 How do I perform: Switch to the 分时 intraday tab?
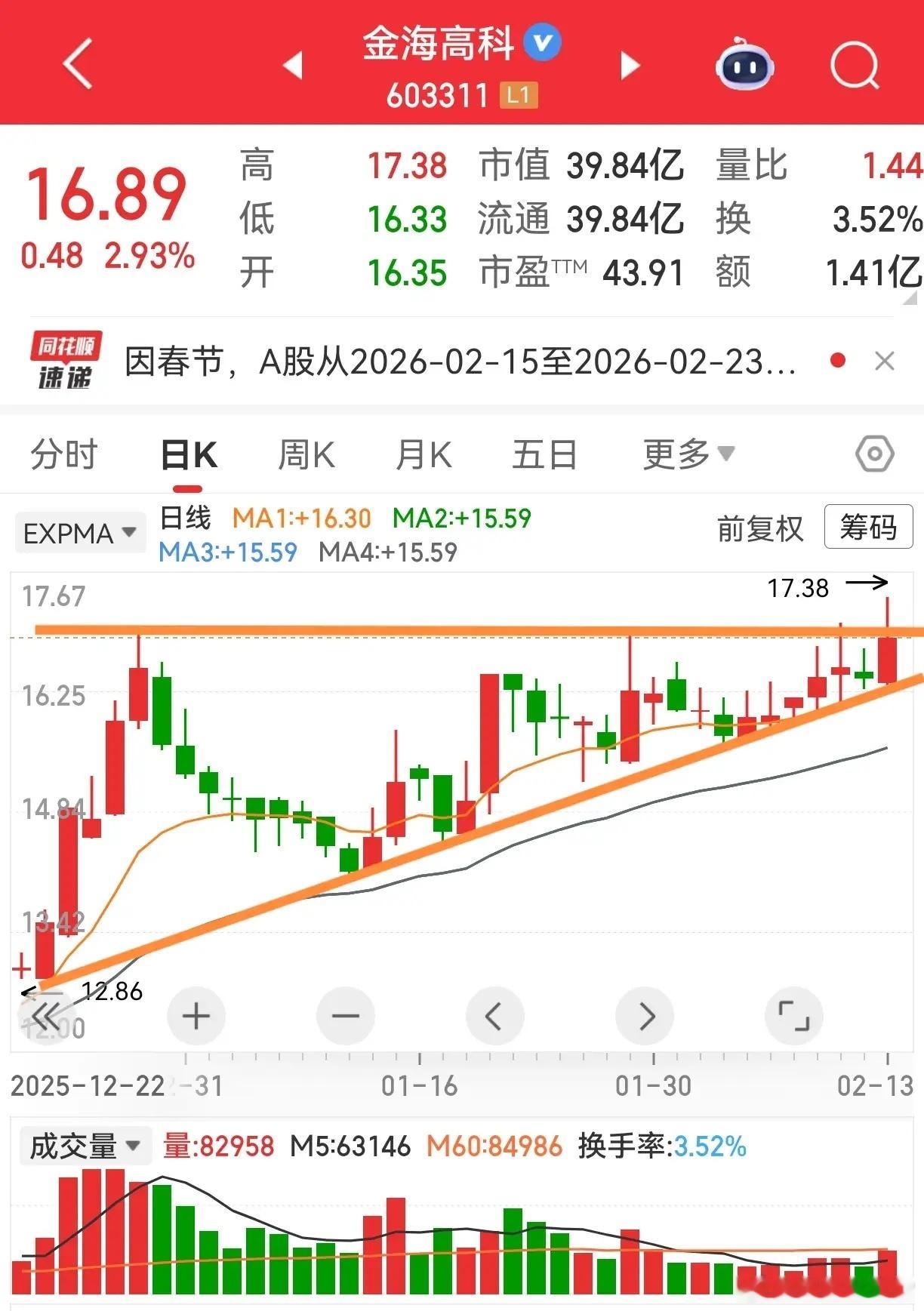point(63,454)
